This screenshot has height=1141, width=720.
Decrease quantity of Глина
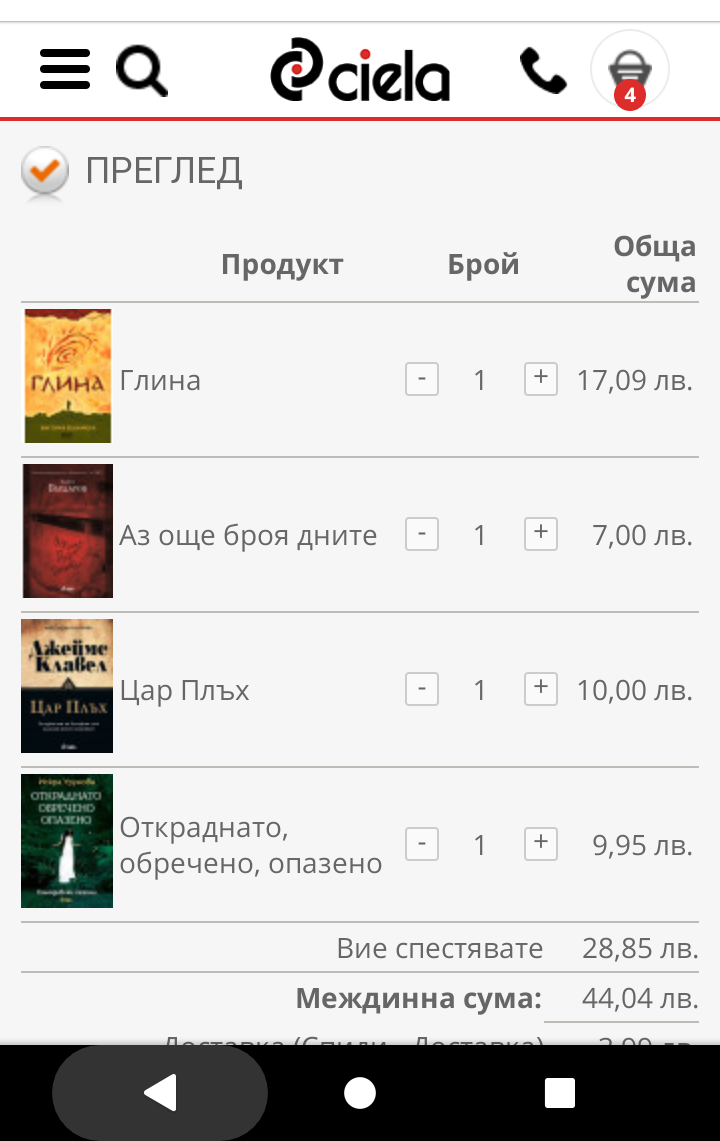(422, 379)
